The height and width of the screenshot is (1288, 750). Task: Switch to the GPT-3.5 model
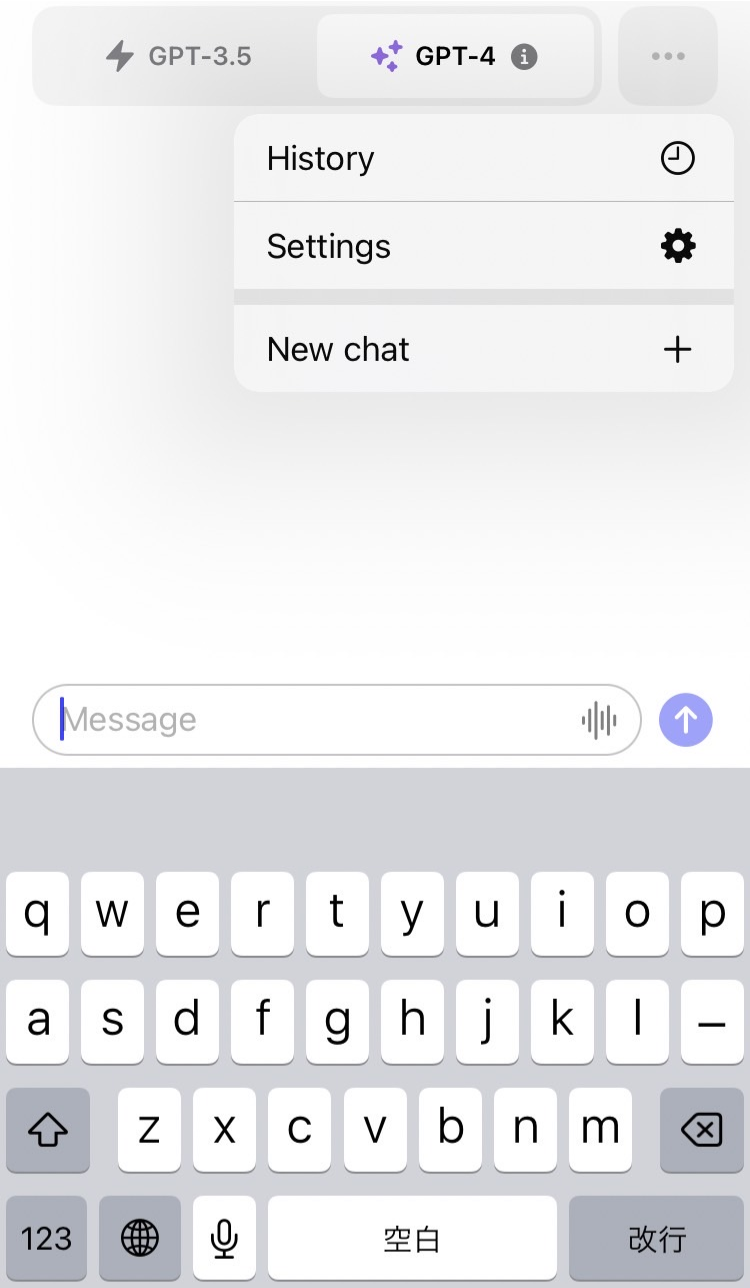[x=178, y=56]
